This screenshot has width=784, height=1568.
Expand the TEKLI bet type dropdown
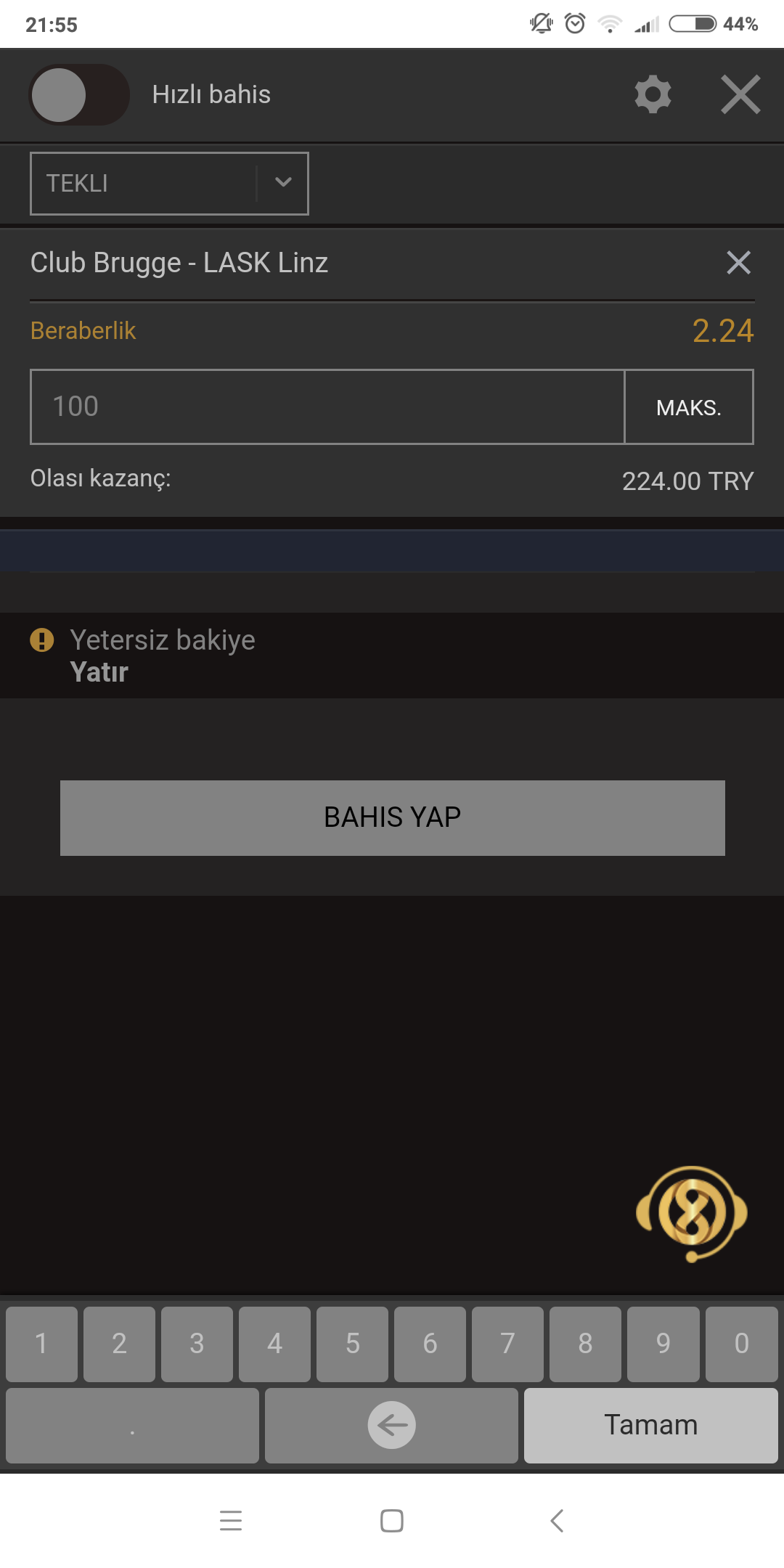[169, 184]
